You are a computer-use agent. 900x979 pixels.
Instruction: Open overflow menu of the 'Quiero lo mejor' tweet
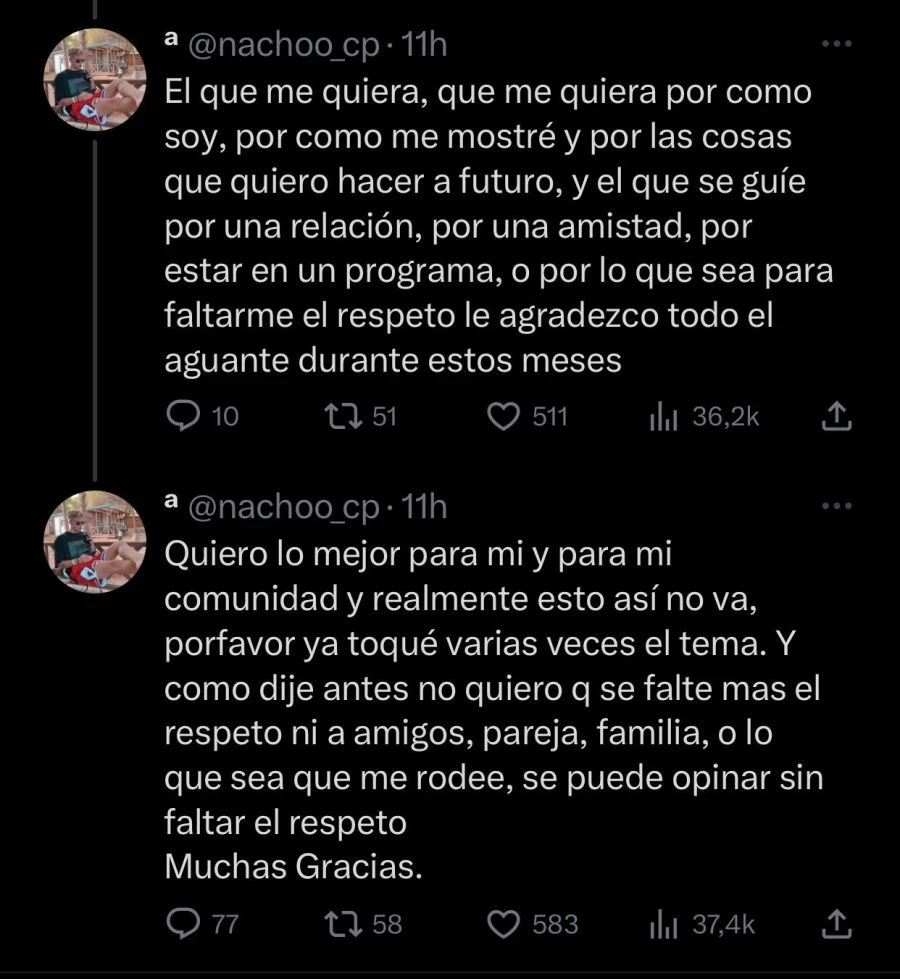[x=835, y=507]
